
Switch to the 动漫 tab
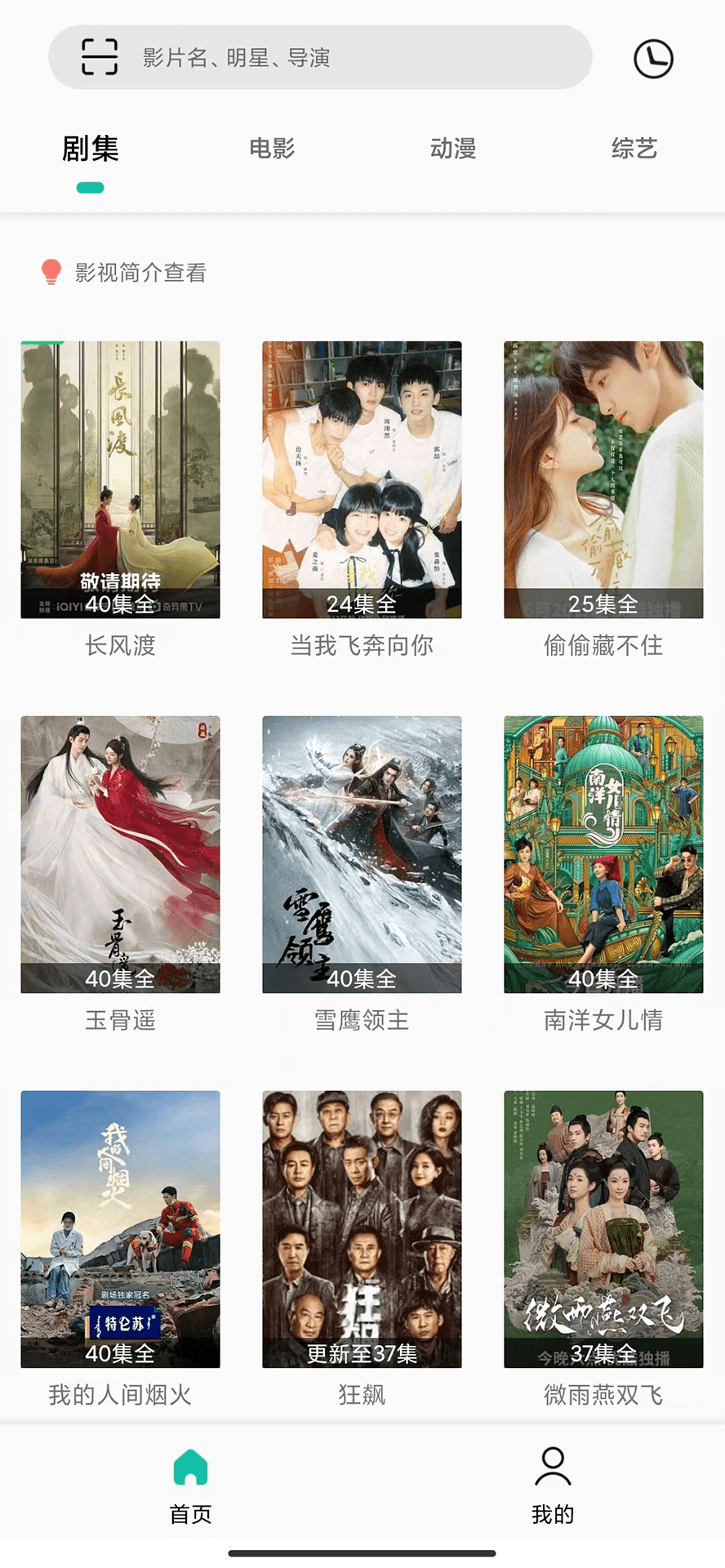[453, 149]
